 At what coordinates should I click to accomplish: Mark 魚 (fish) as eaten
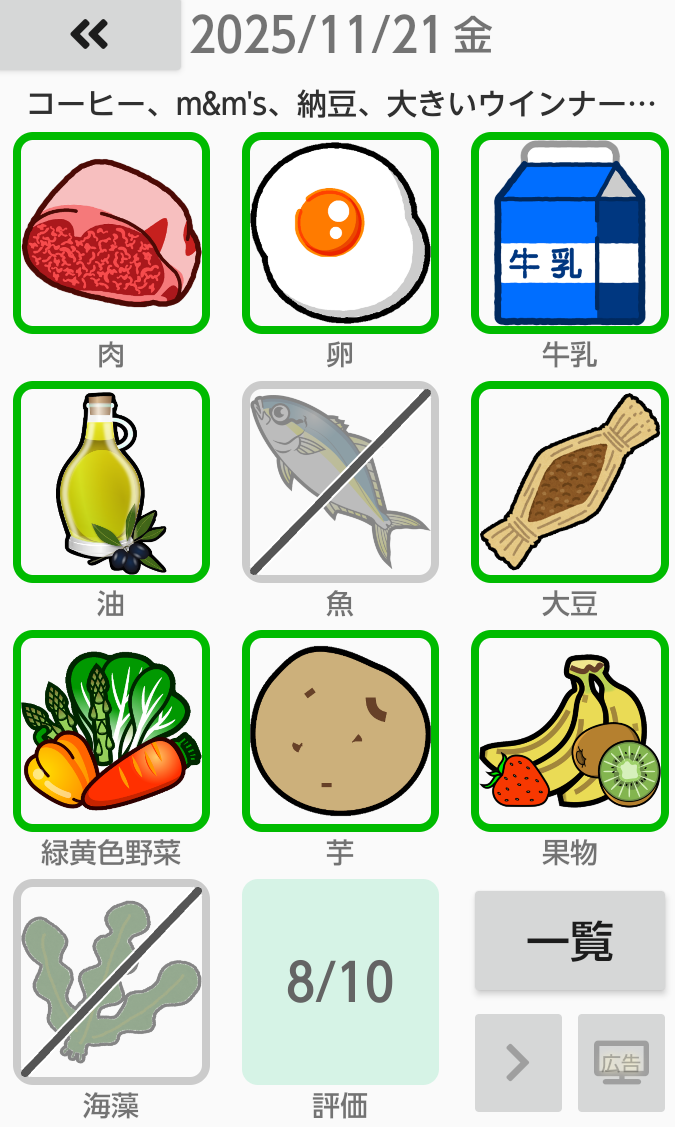(340, 481)
